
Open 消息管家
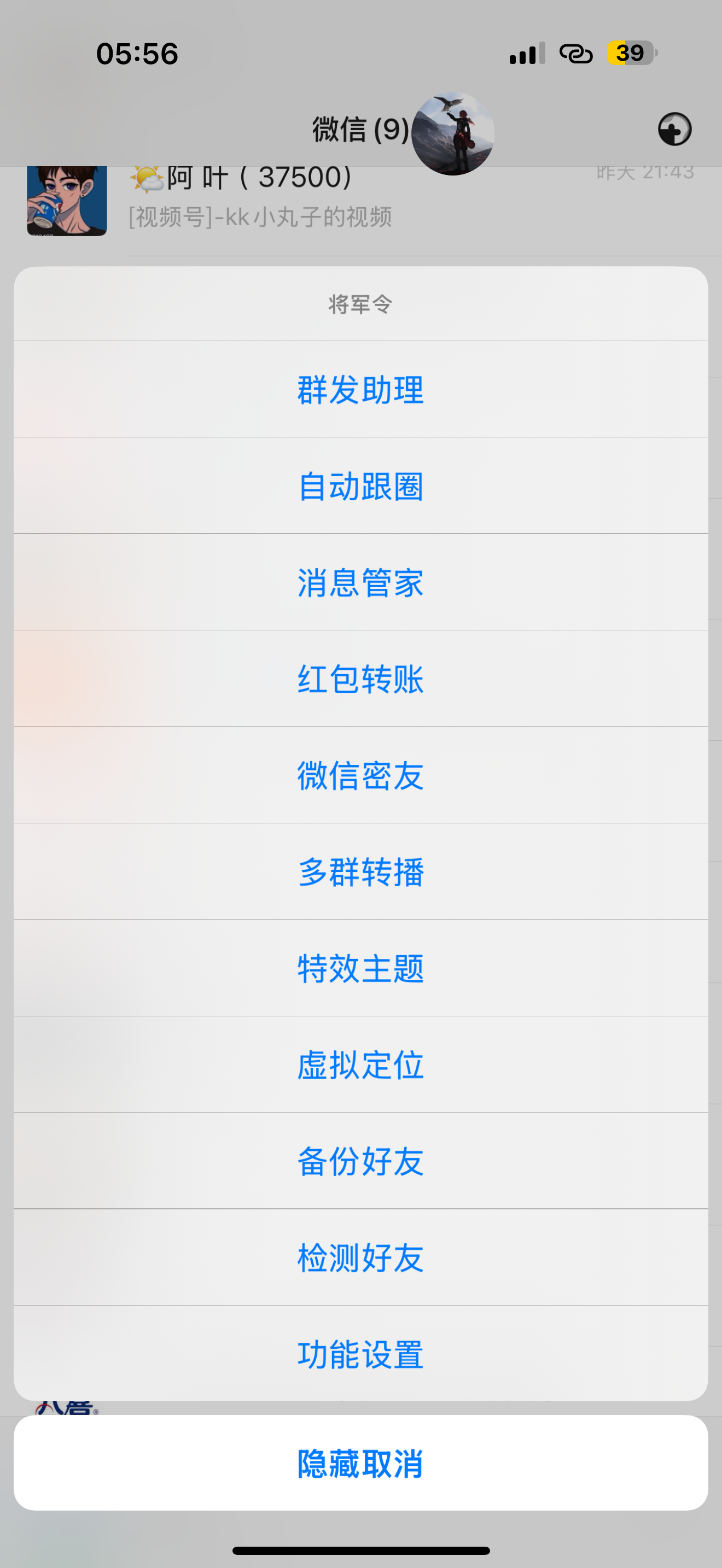[361, 583]
